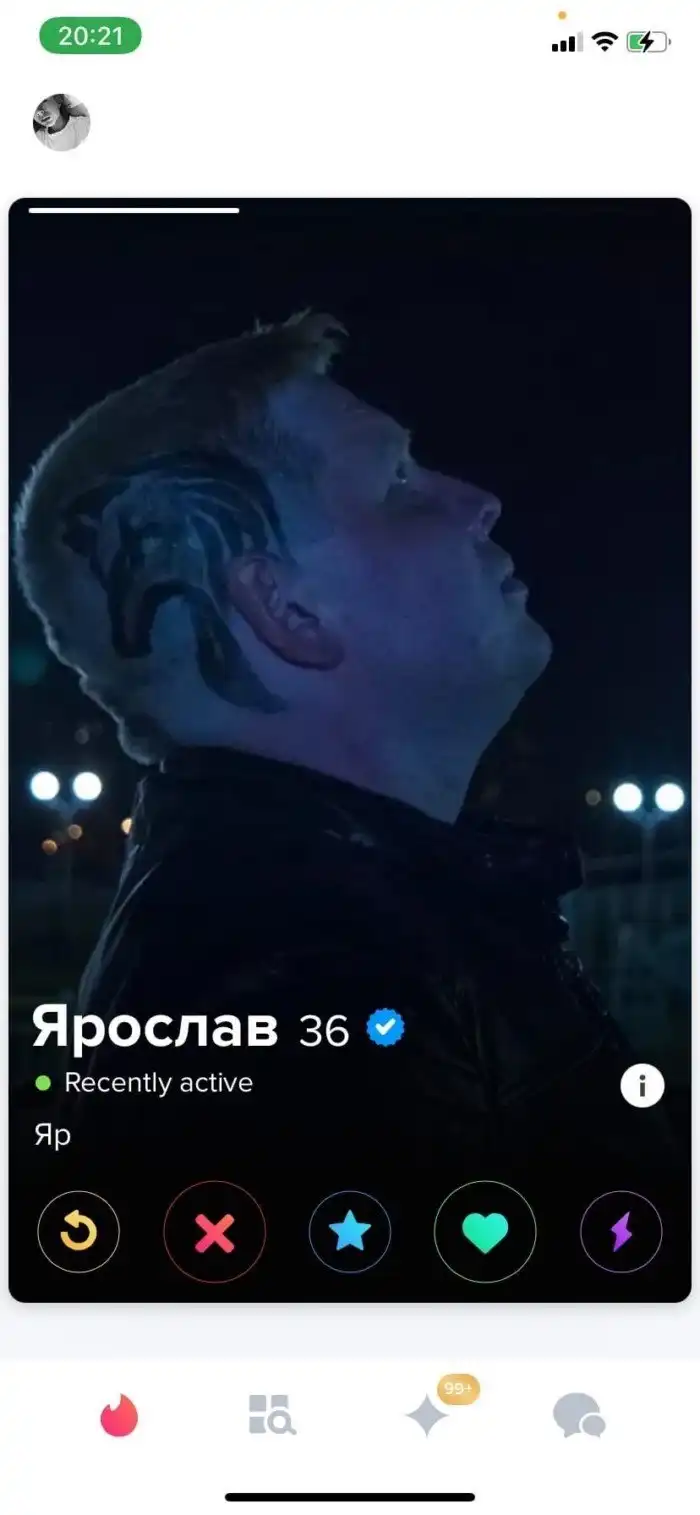700x1515 pixels.
Task: Switch to the flame home tab
Action: click(119, 1416)
